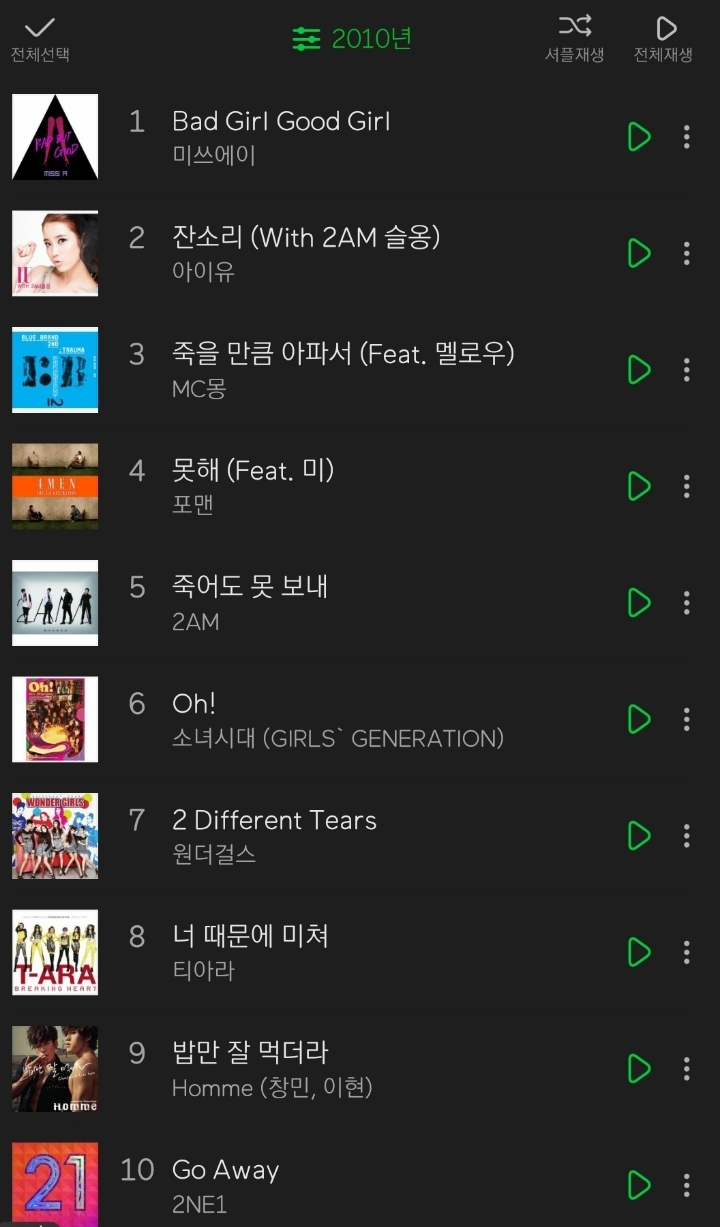The width and height of the screenshot is (720, 1227).
Task: Play Oh! by 소녀시대
Action: point(638,719)
